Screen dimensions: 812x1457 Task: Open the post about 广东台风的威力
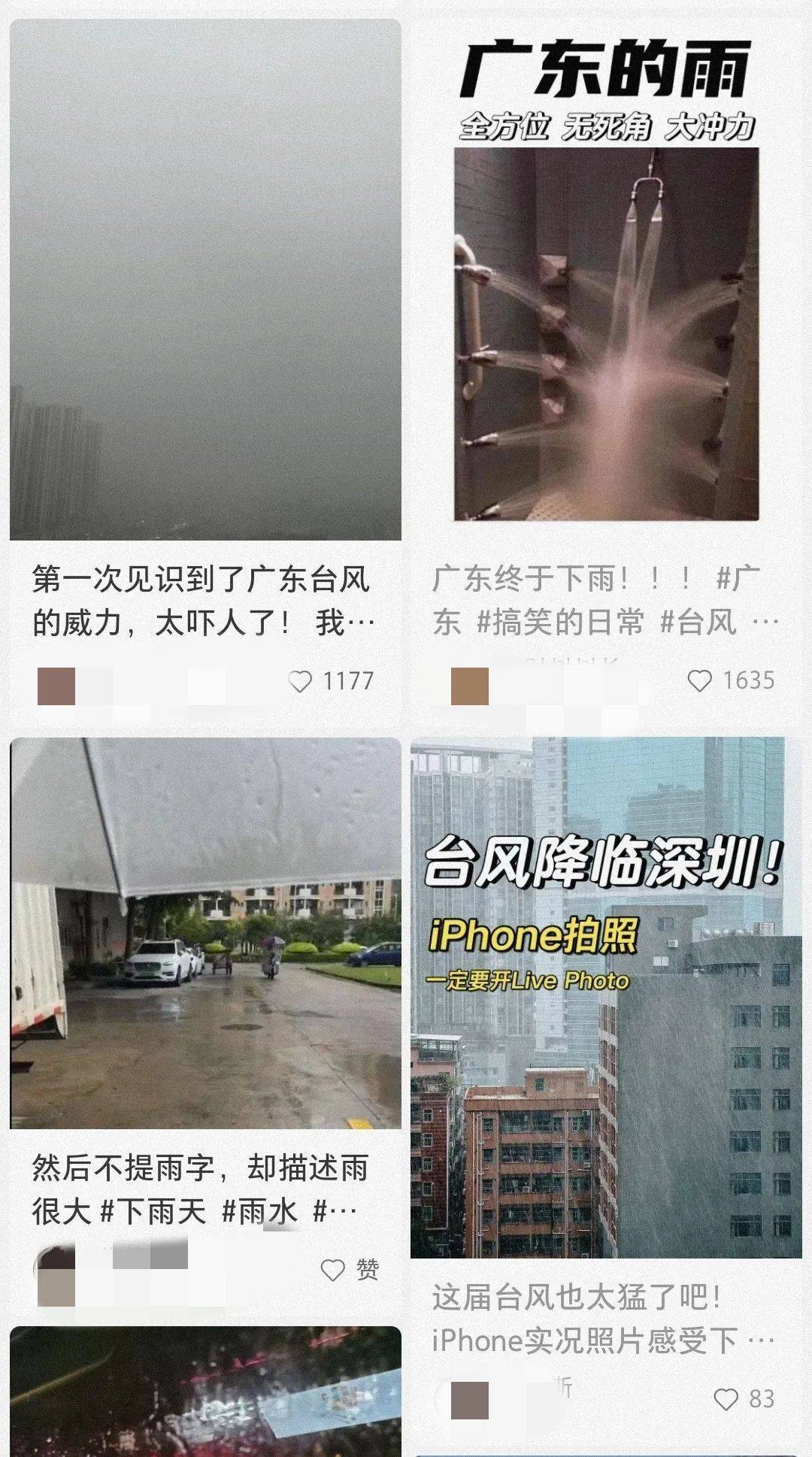click(x=205, y=280)
